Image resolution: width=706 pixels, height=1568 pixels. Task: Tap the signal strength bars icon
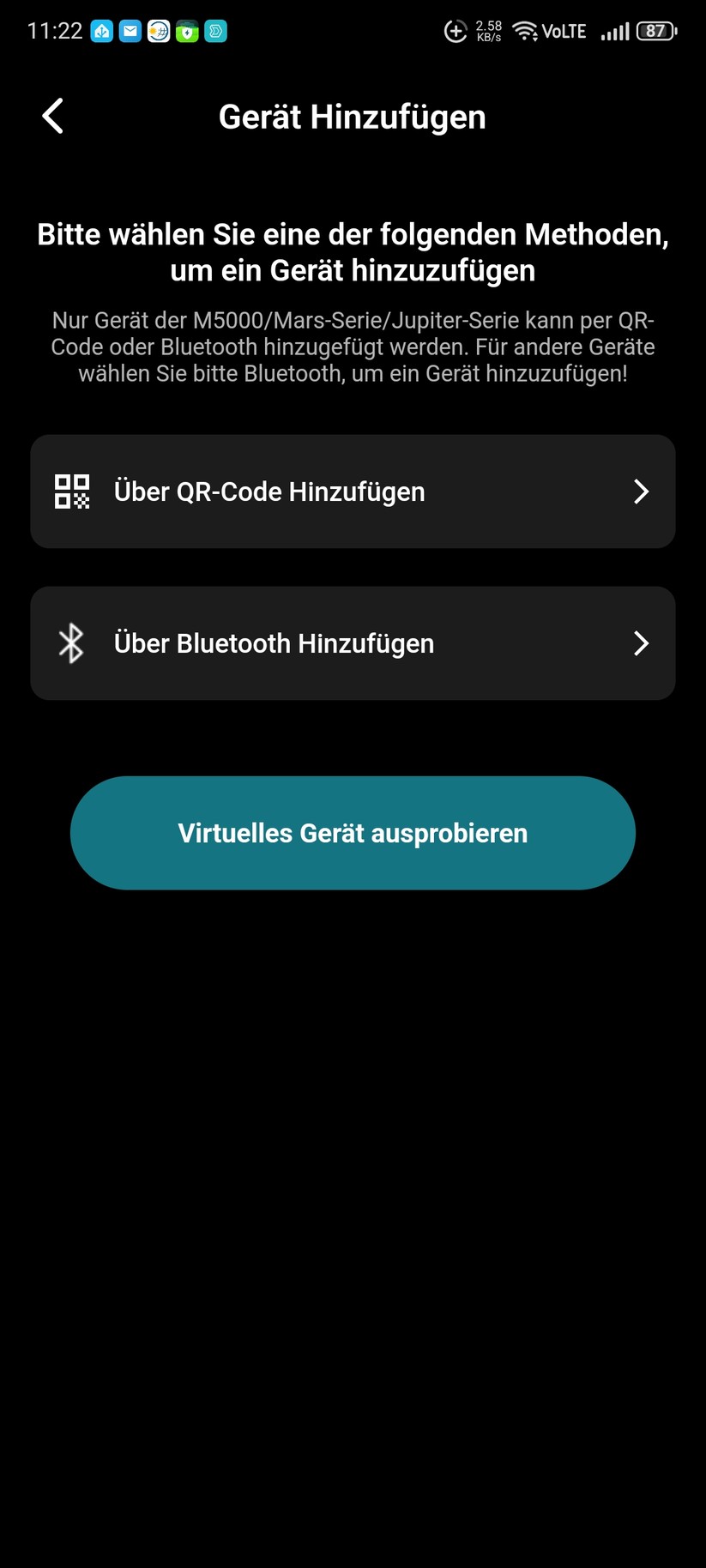coord(615,31)
